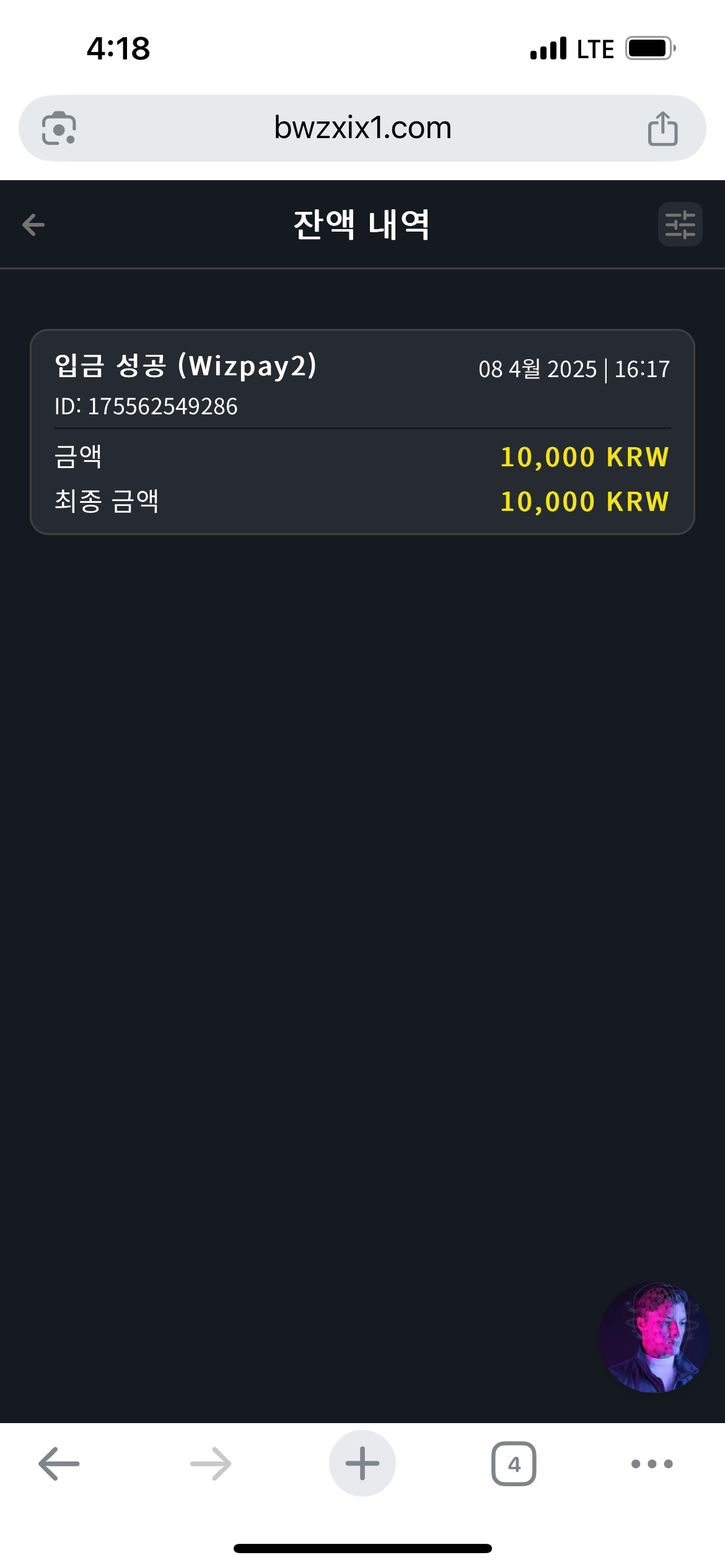Open the floating support chat avatar
This screenshot has width=725, height=1568.
point(654,1338)
